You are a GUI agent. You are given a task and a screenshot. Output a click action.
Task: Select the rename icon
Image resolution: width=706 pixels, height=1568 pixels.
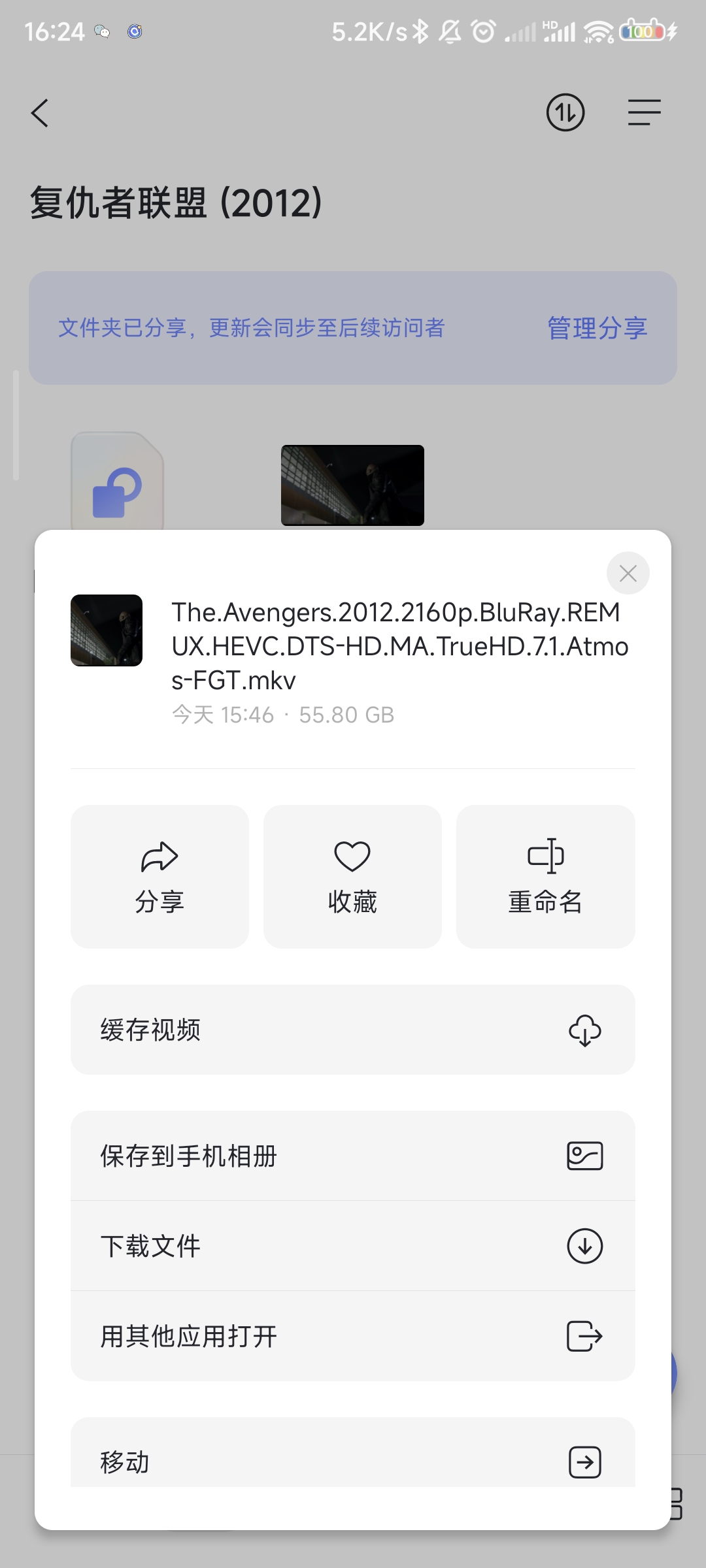[546, 856]
